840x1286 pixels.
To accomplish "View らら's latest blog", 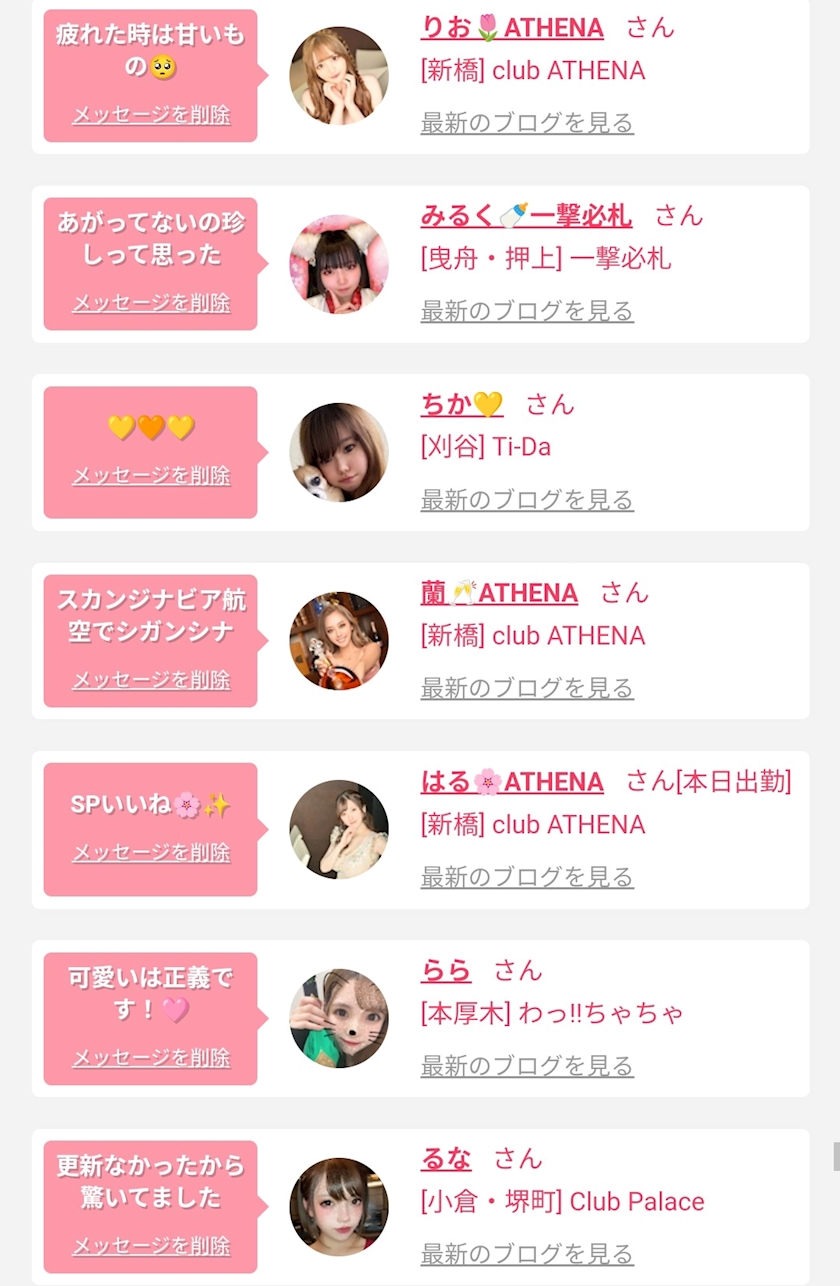I will click(x=527, y=1066).
